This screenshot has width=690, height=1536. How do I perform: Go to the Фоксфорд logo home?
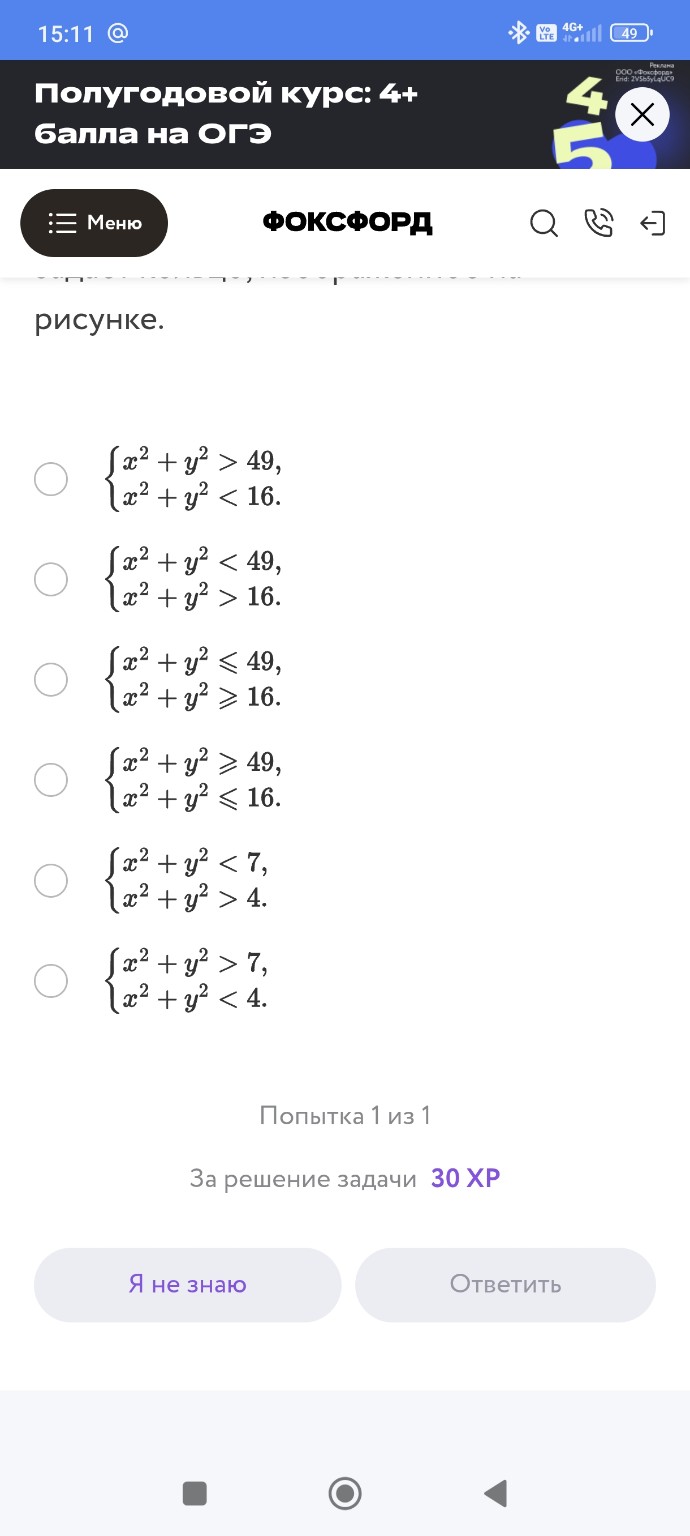(347, 222)
